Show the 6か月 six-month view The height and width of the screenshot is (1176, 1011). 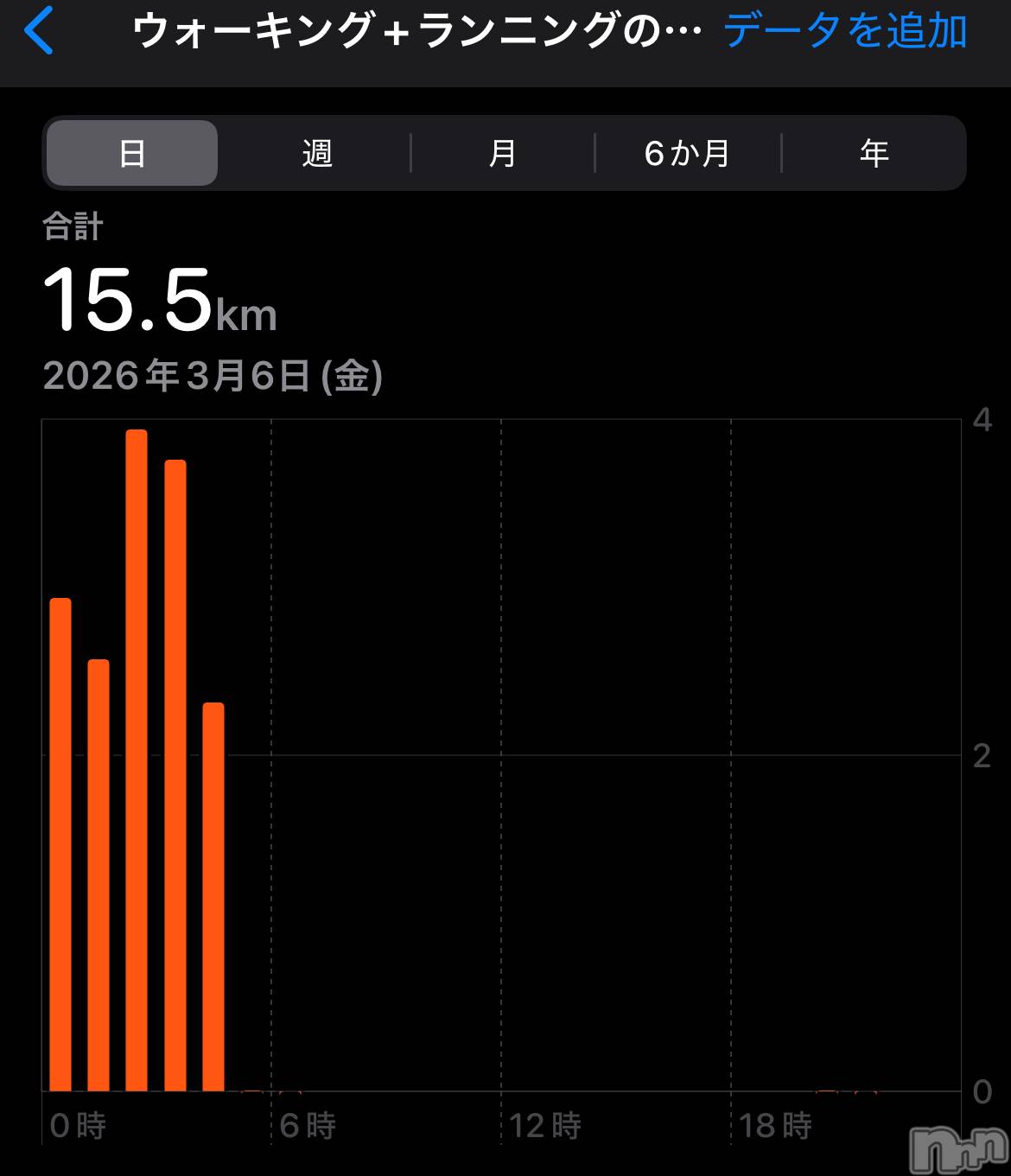[x=688, y=154]
